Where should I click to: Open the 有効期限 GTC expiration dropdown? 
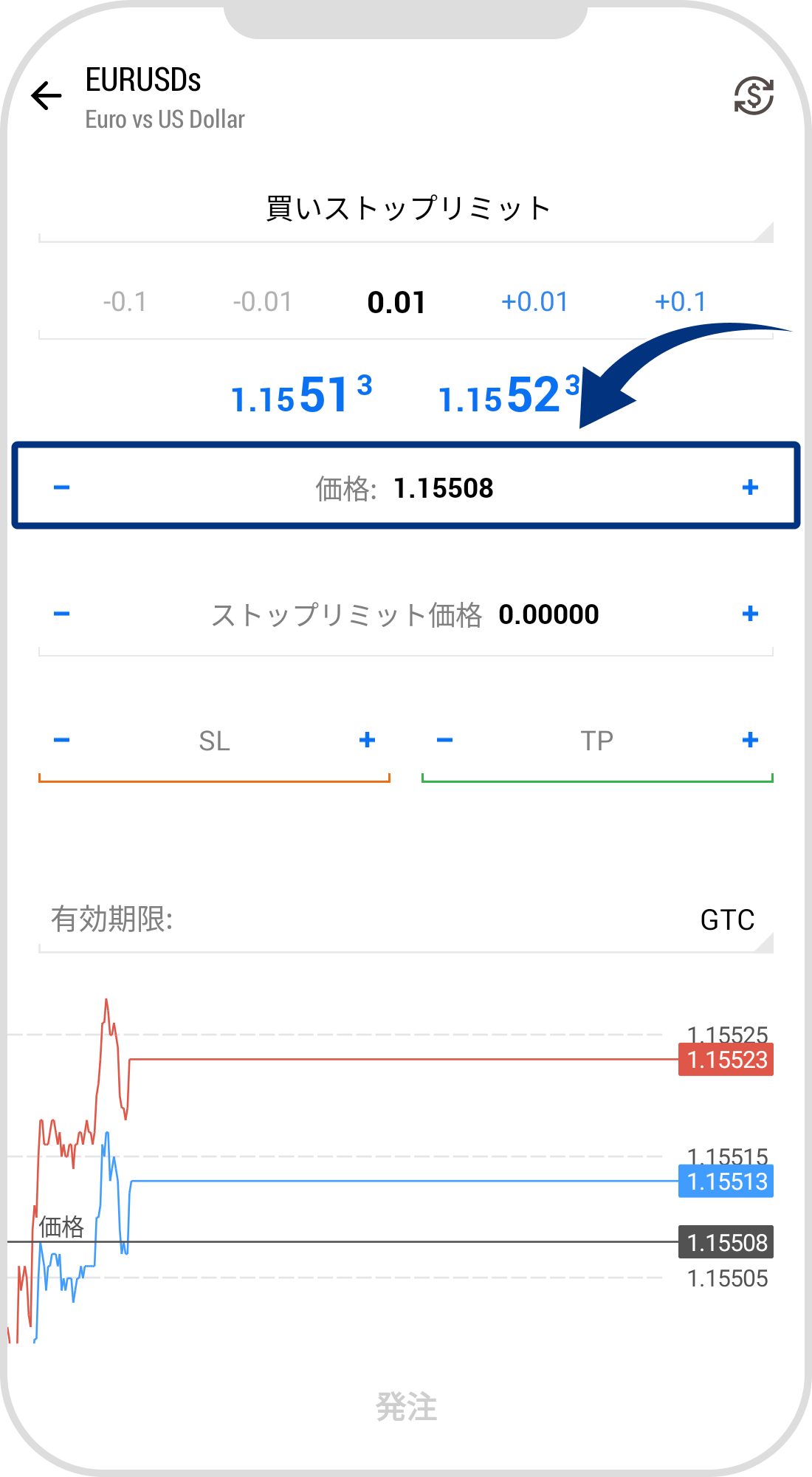pos(727,920)
